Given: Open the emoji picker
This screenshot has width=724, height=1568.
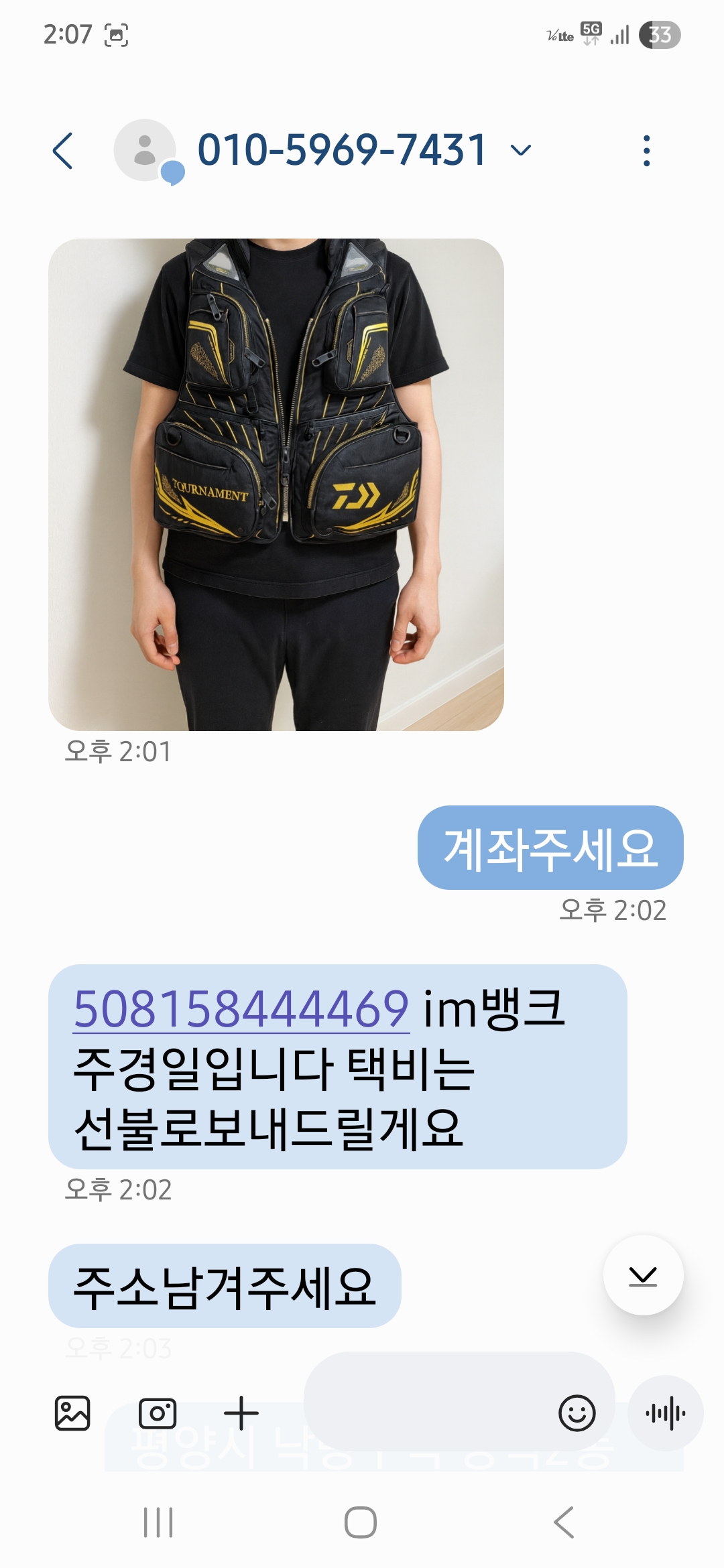Looking at the screenshot, I should point(577,1413).
